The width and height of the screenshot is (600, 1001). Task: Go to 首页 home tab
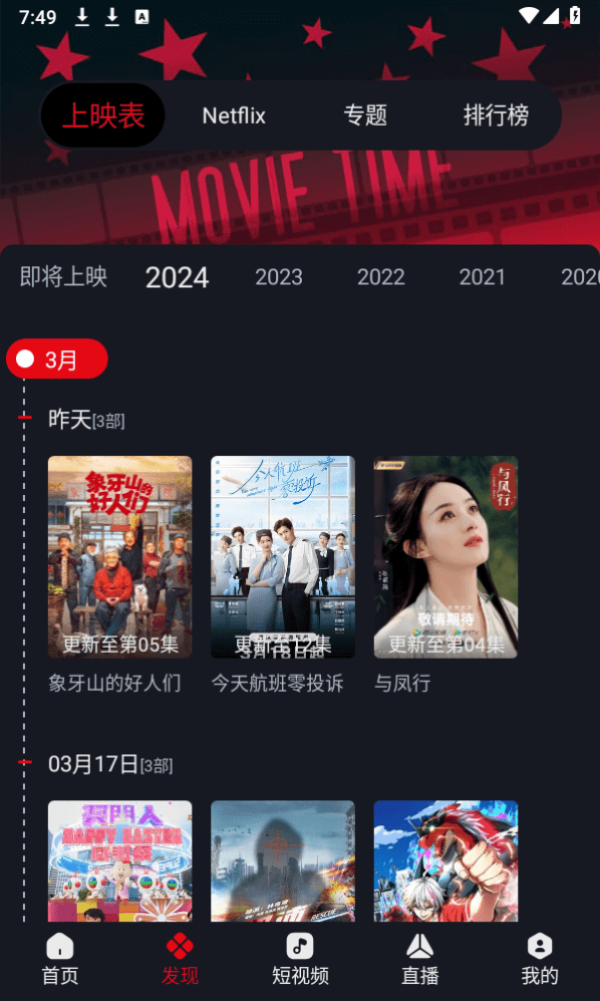click(x=60, y=959)
